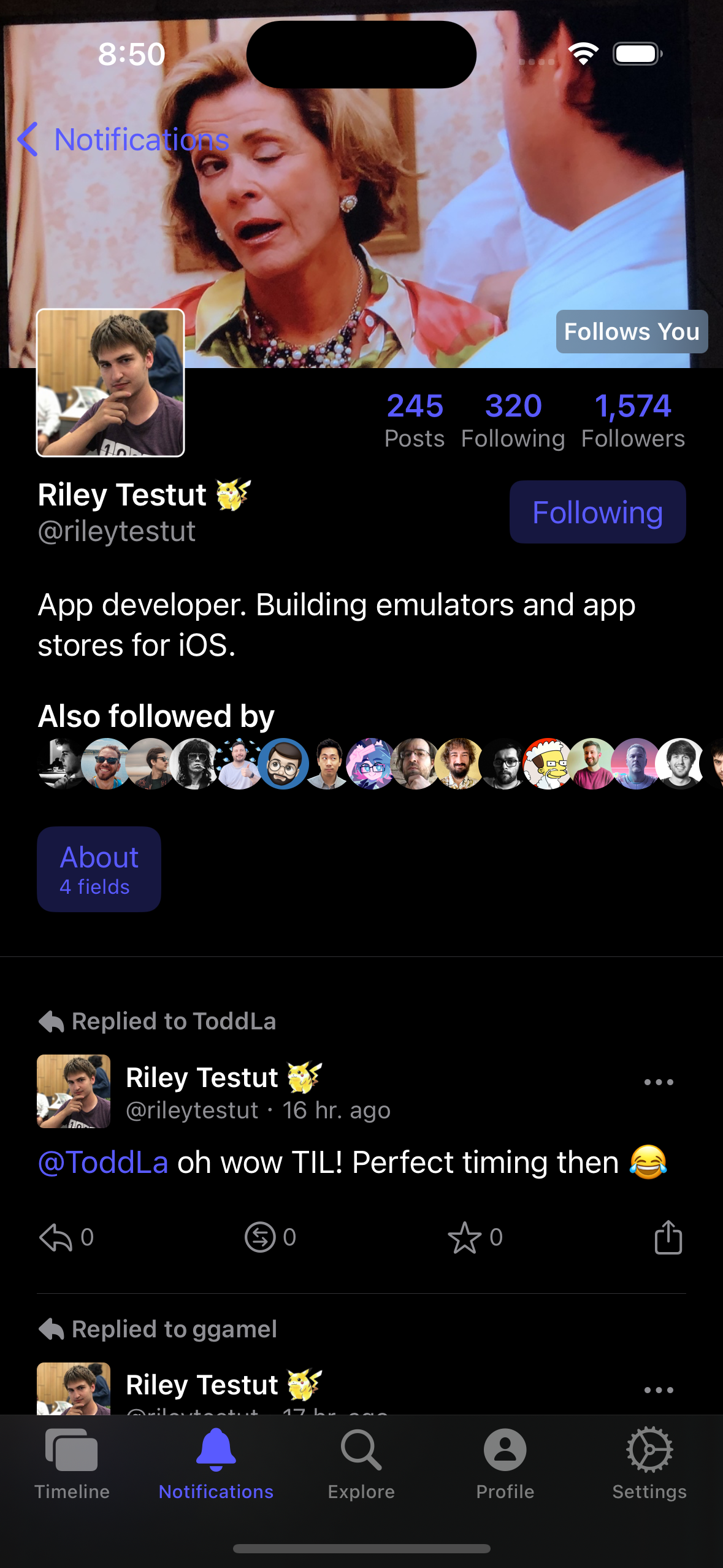This screenshot has width=723, height=1568.
Task: Open overflow menu on the 16 hr. ago post
Action: [659, 1082]
